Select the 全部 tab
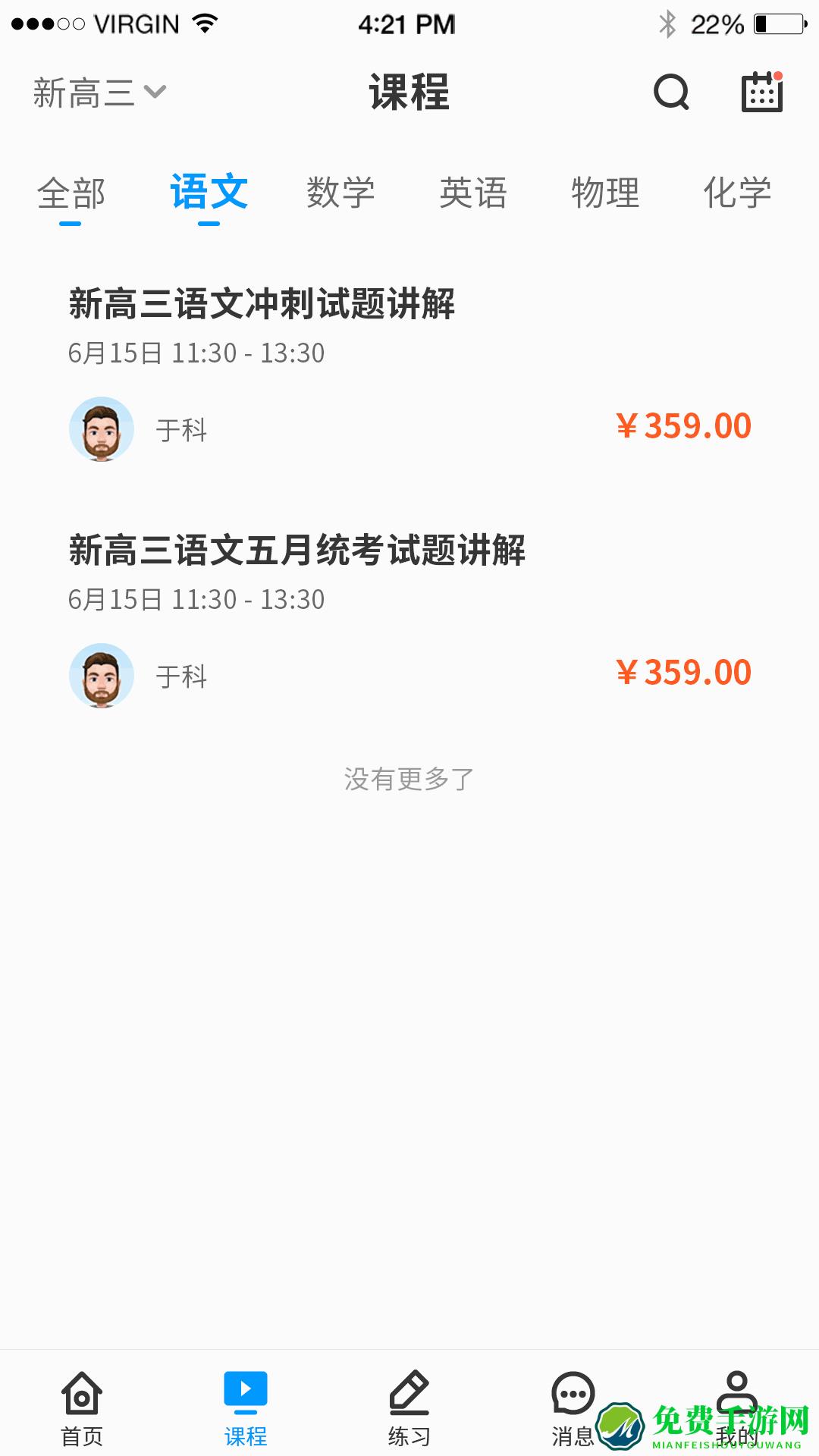This screenshot has width=819, height=1456. (x=73, y=194)
